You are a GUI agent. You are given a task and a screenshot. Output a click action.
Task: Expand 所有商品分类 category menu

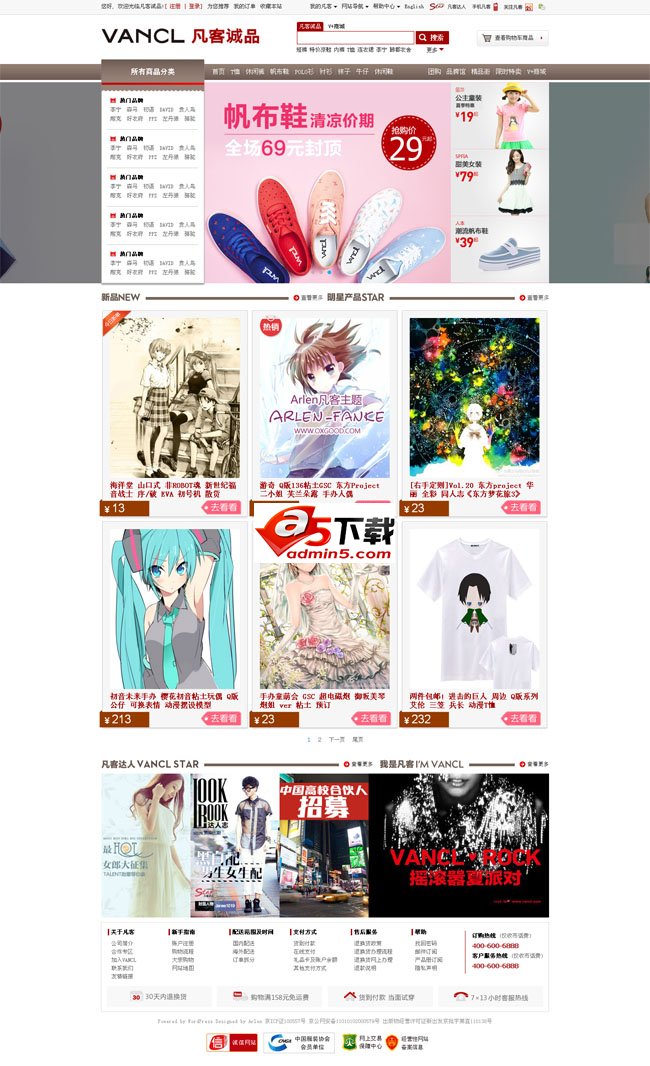click(153, 72)
